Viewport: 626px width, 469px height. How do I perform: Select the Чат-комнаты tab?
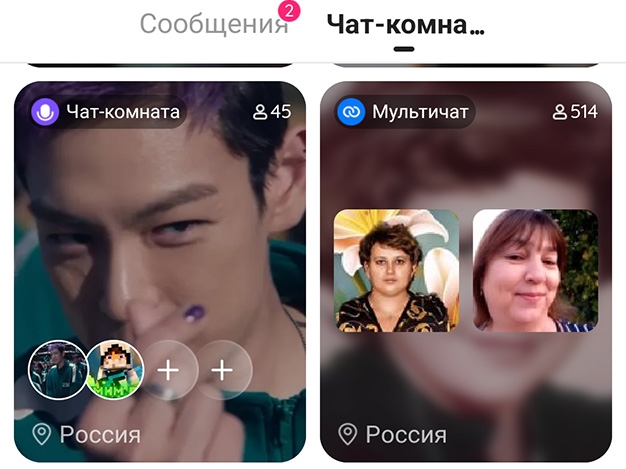pyautogui.click(x=404, y=25)
